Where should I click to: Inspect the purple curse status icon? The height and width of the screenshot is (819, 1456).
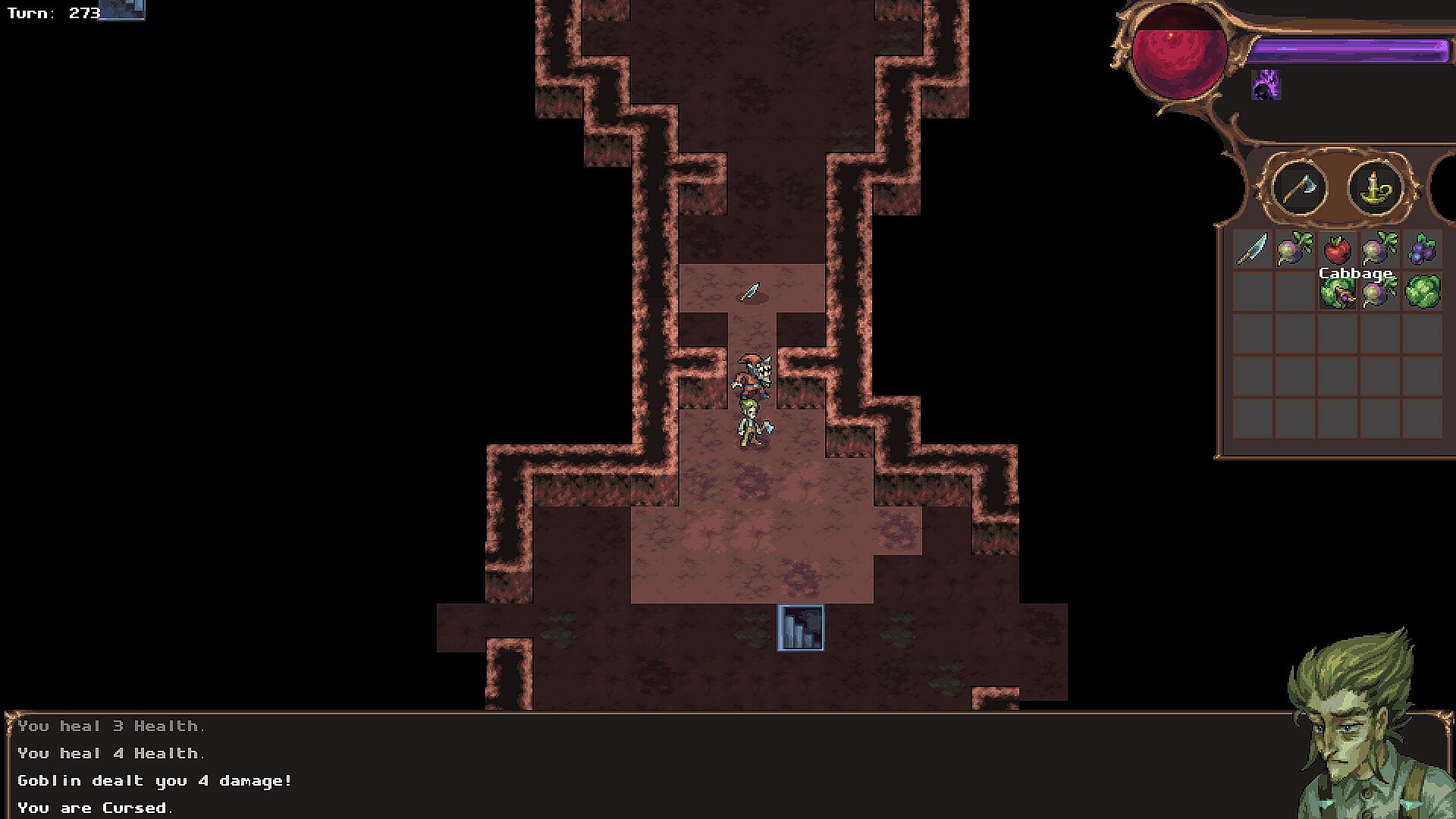point(1266,85)
